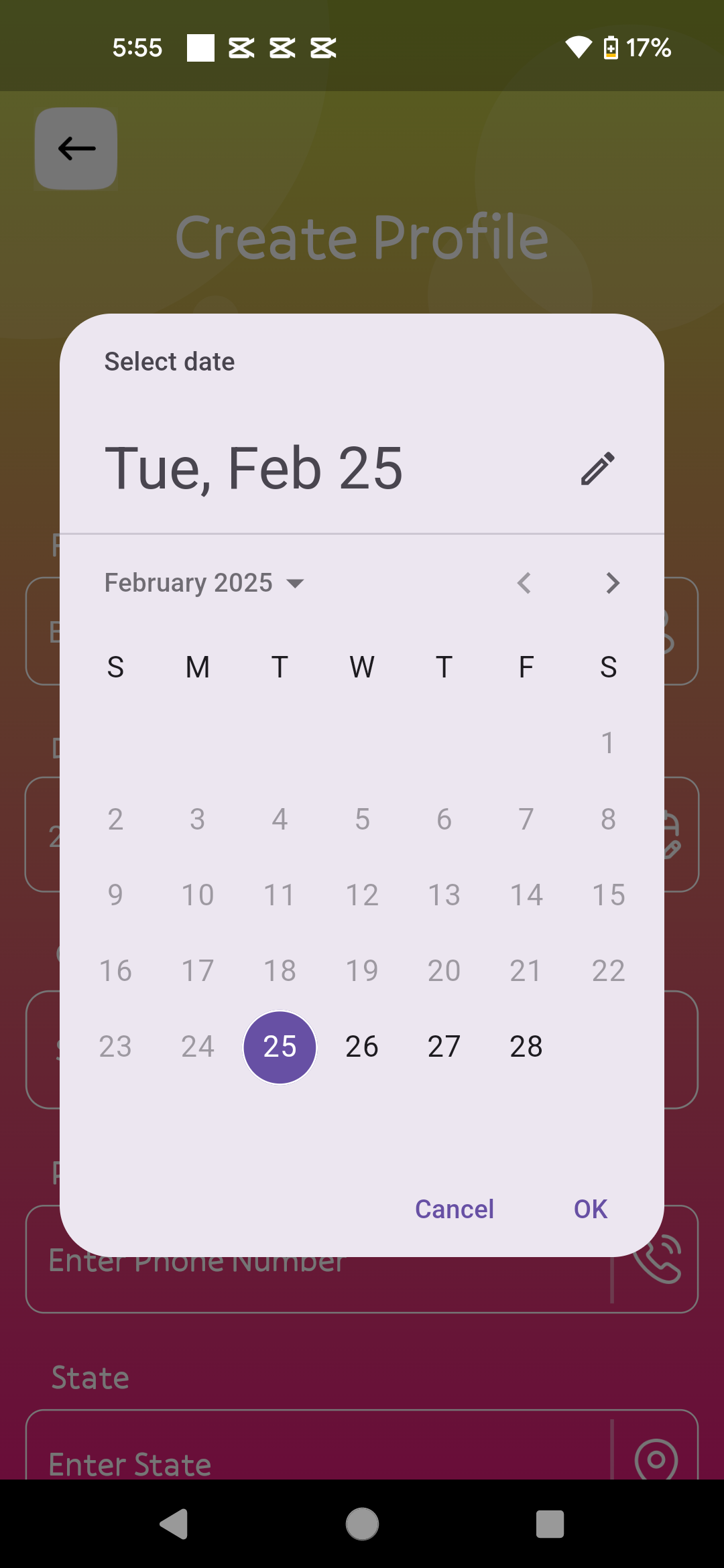Cancel the date selection dialog

click(x=455, y=1209)
